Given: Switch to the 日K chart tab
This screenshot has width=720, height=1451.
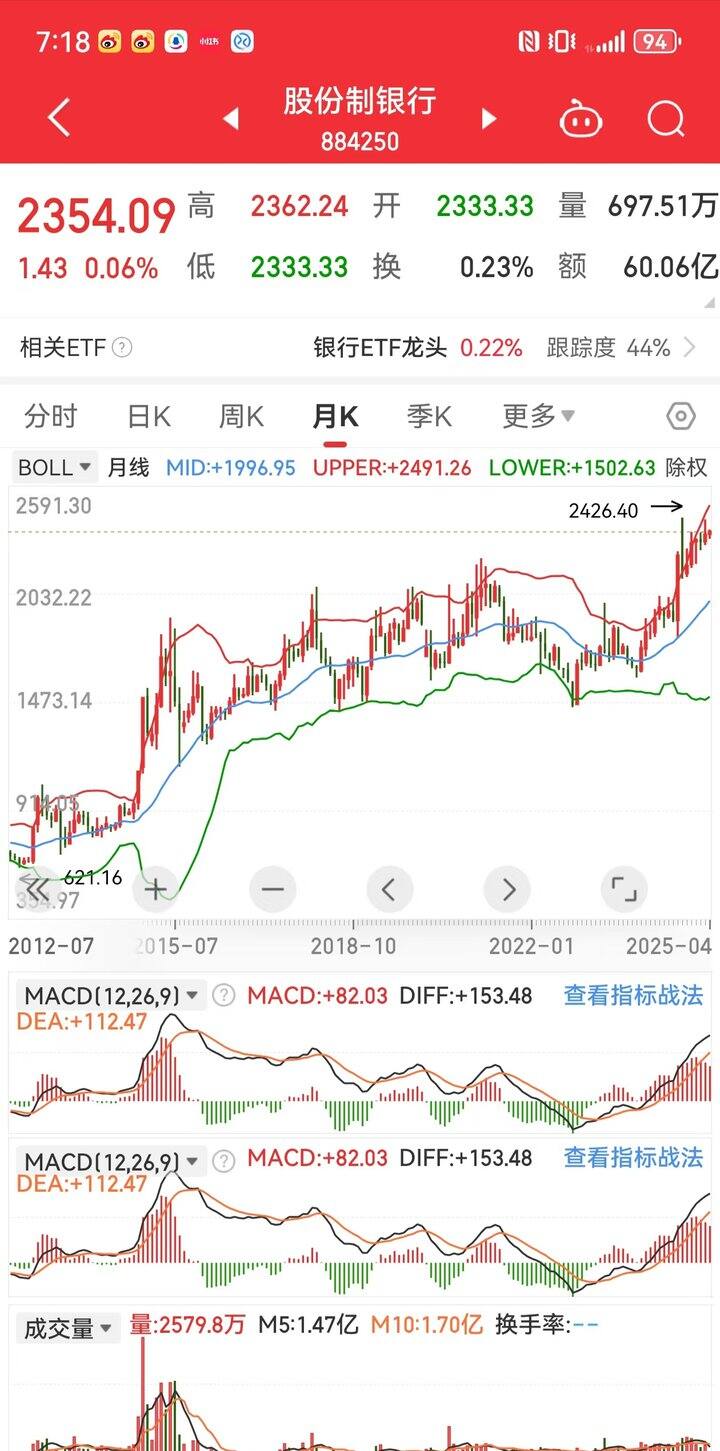Looking at the screenshot, I should point(148,416).
